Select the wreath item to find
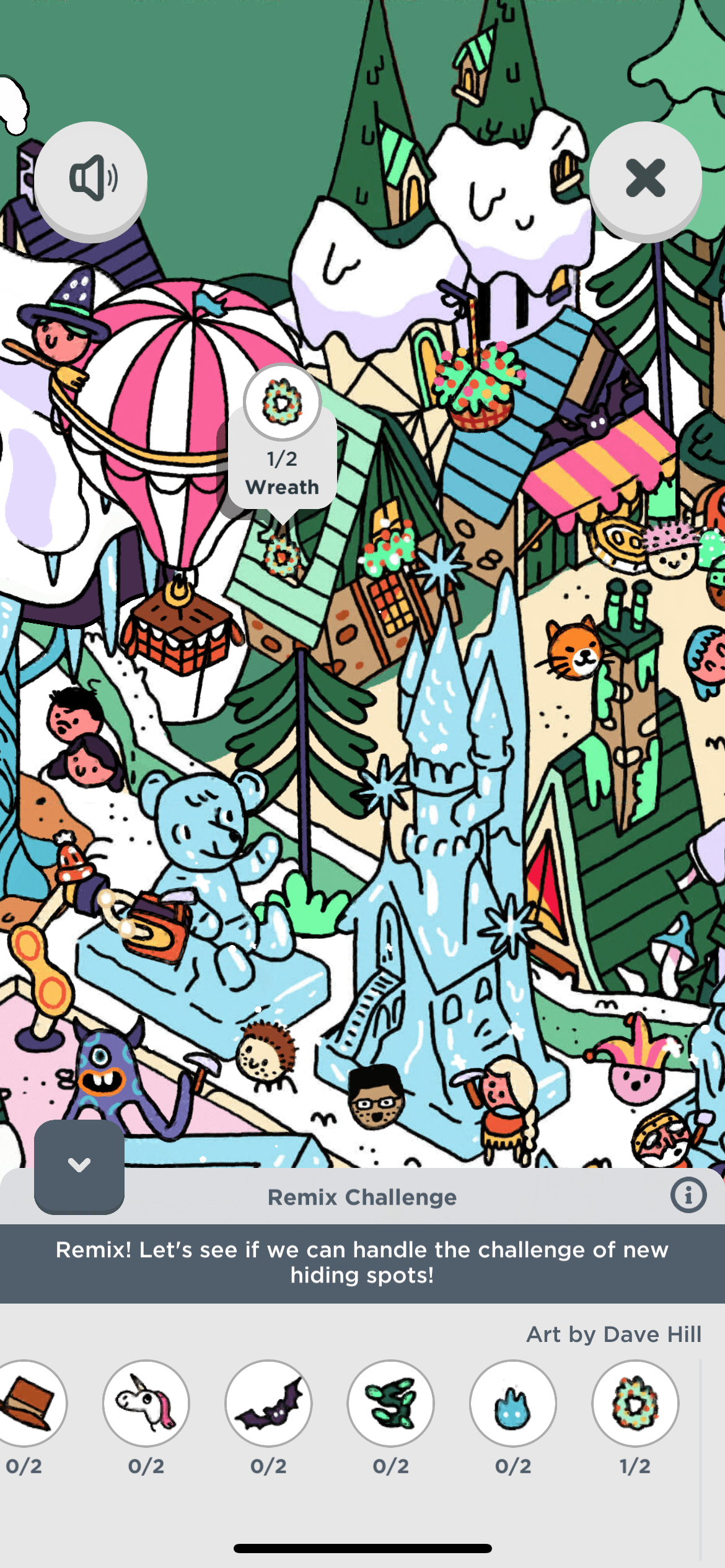Image resolution: width=725 pixels, height=1568 pixels. pos(635,1403)
